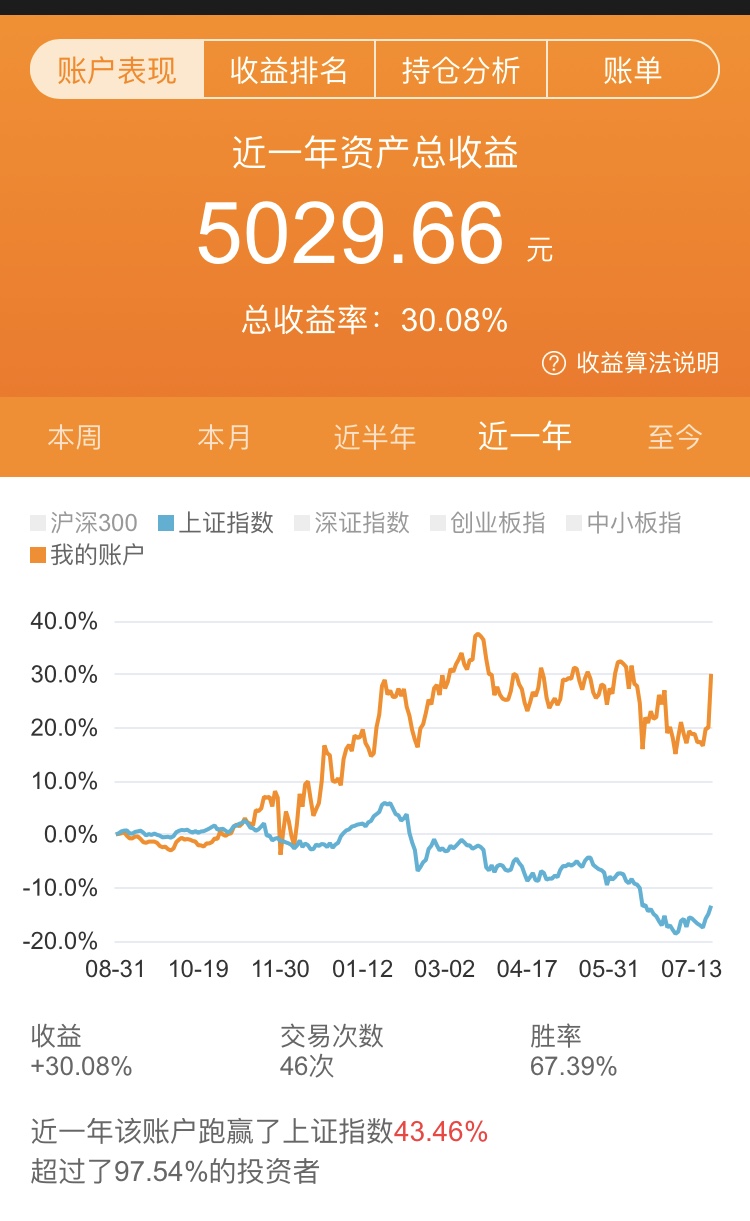Select the 本周 time range
Image resolution: width=750 pixels, height=1221 pixels.
(75, 437)
